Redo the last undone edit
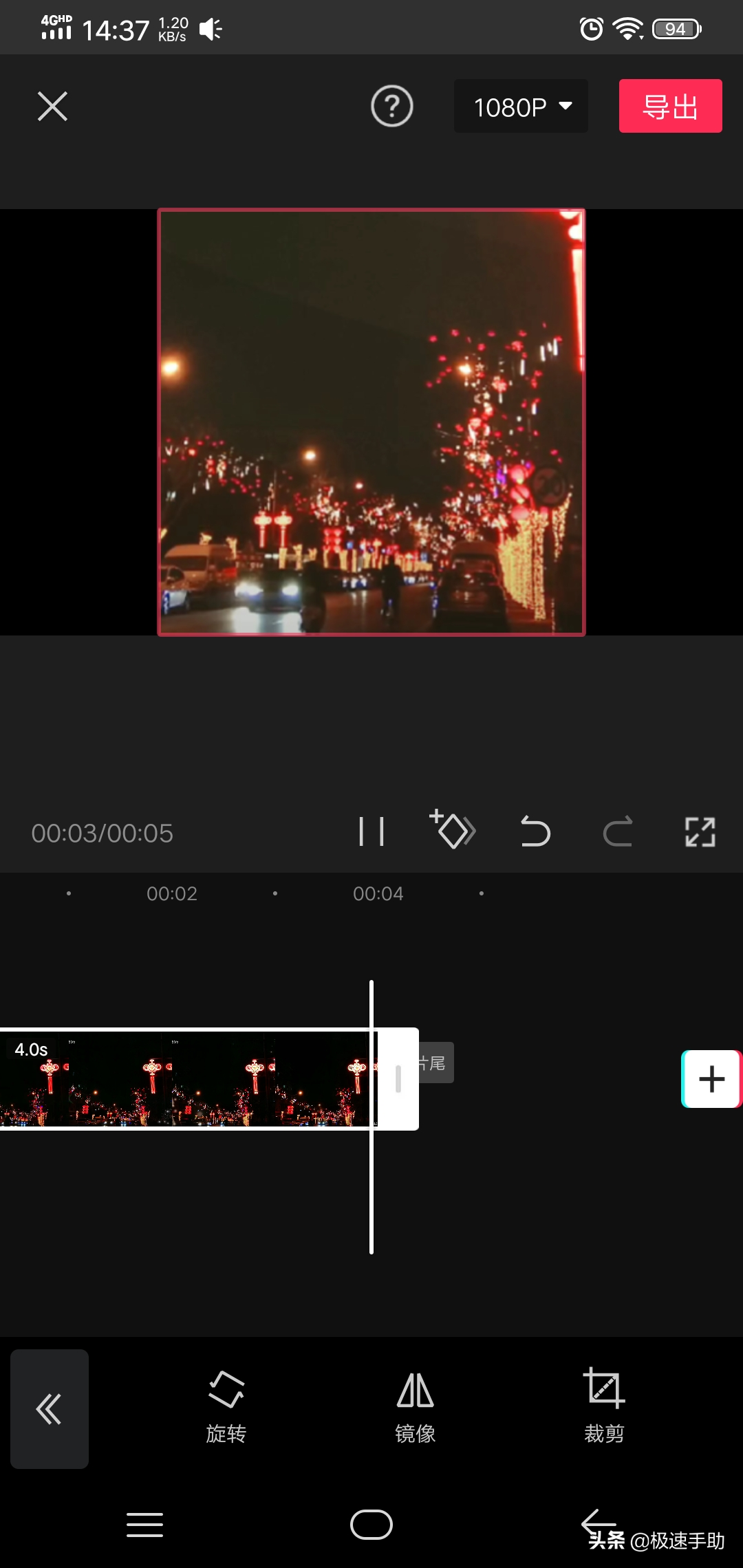This screenshot has height=1568, width=743. pos(618,832)
